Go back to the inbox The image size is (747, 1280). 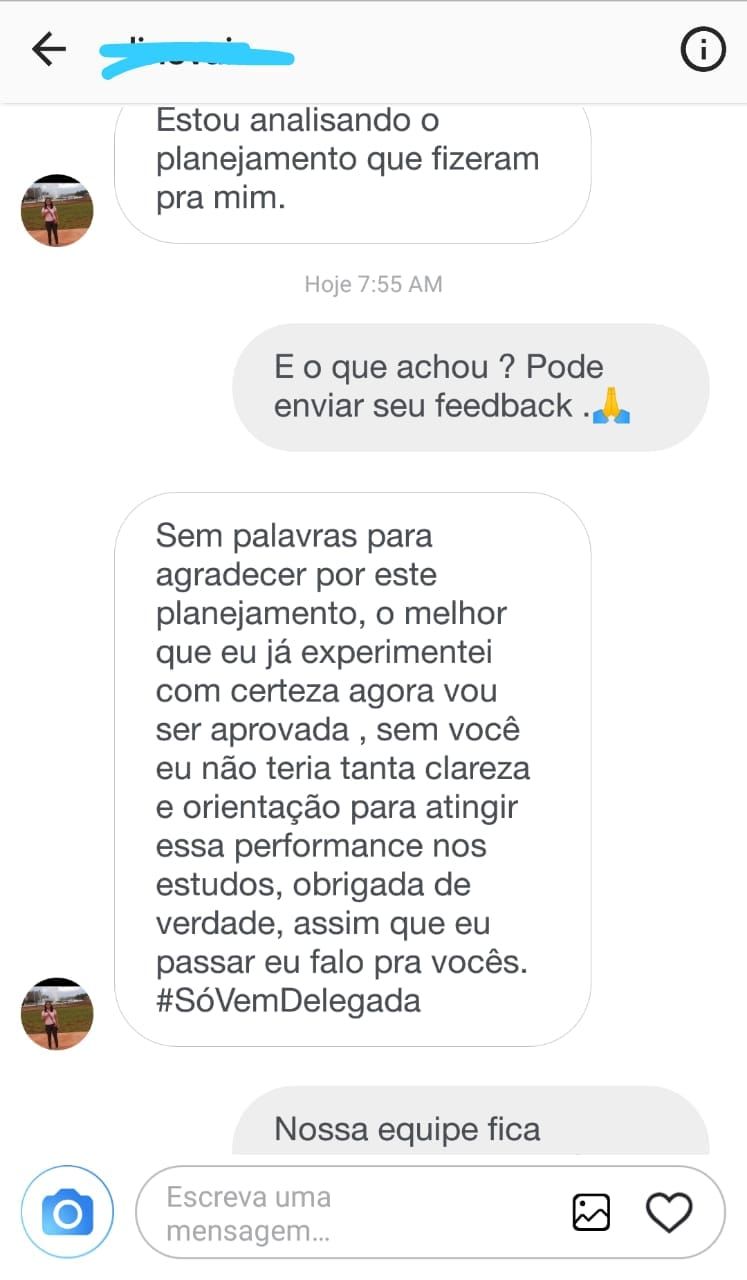pos(48,49)
